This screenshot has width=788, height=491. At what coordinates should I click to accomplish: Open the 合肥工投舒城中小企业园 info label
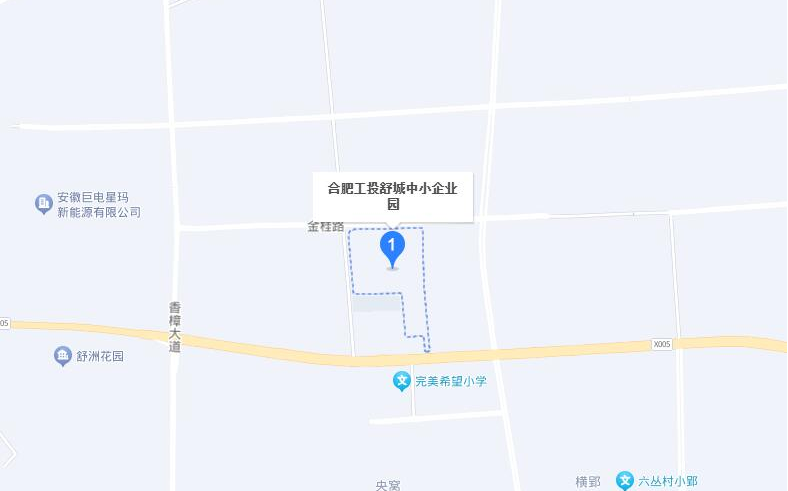coord(392,195)
